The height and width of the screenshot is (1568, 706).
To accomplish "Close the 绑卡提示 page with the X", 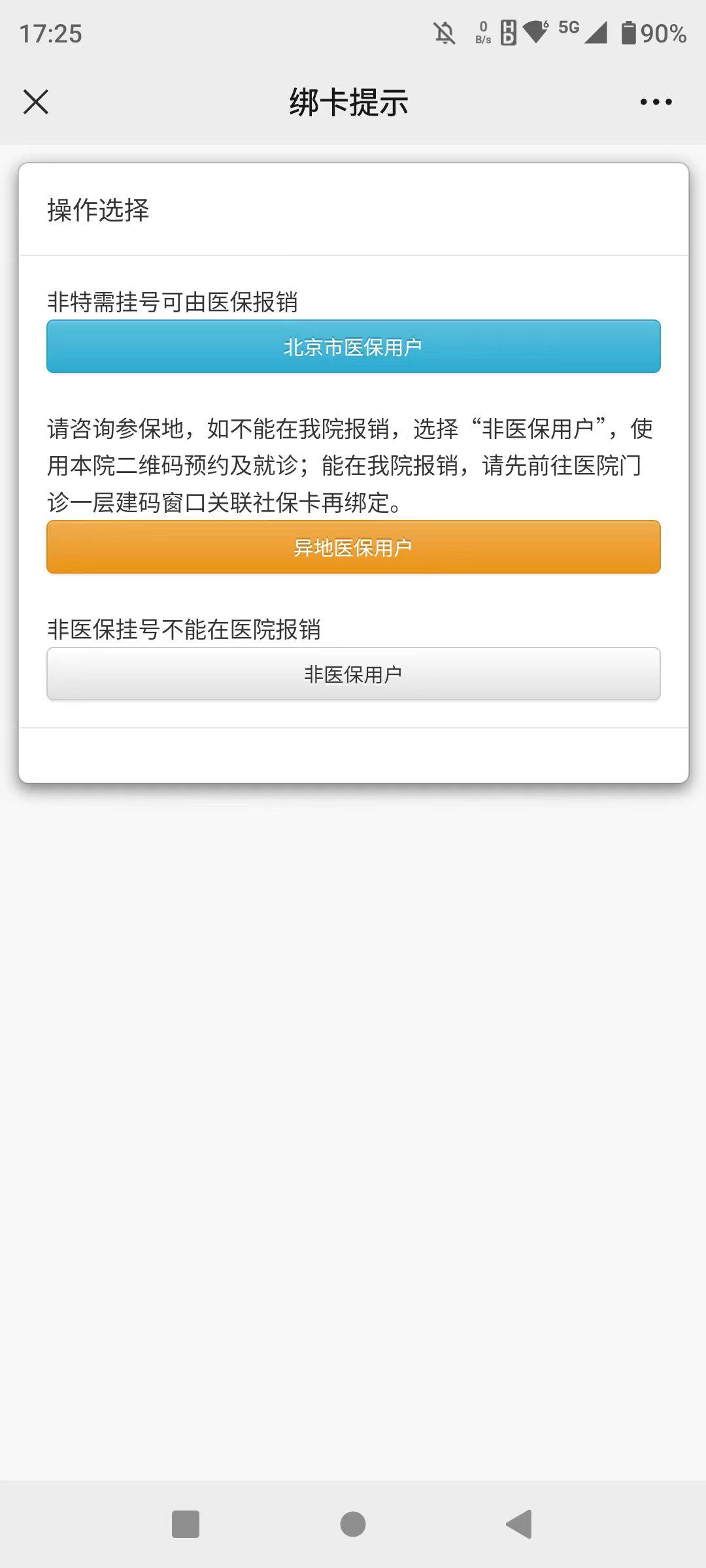I will click(x=34, y=102).
